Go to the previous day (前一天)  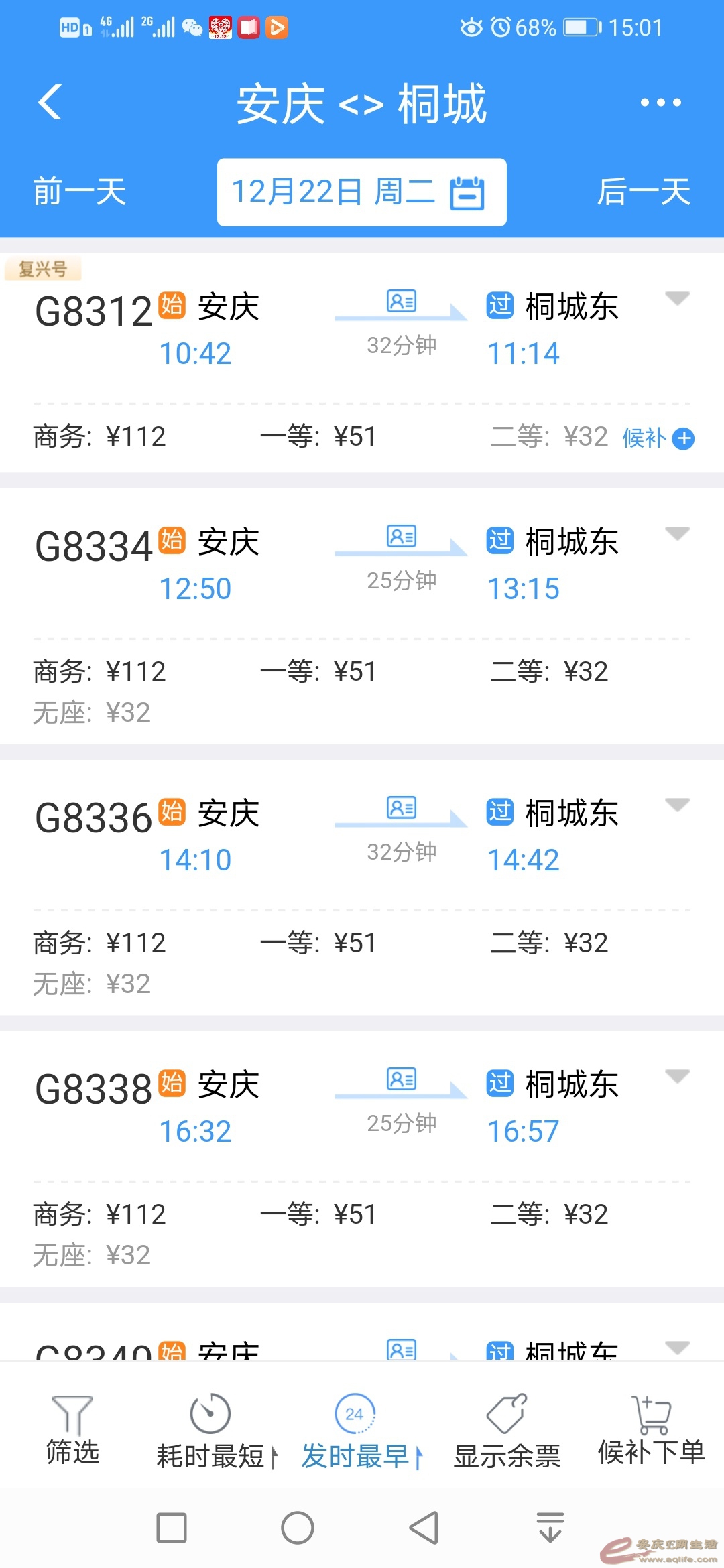[80, 192]
